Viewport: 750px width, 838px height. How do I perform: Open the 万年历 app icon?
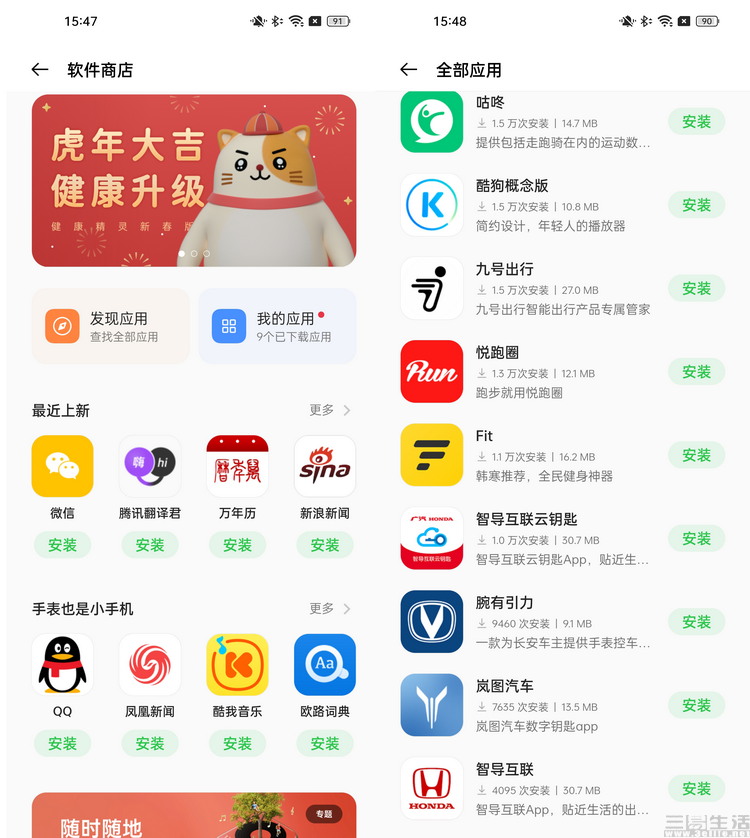coord(237,466)
